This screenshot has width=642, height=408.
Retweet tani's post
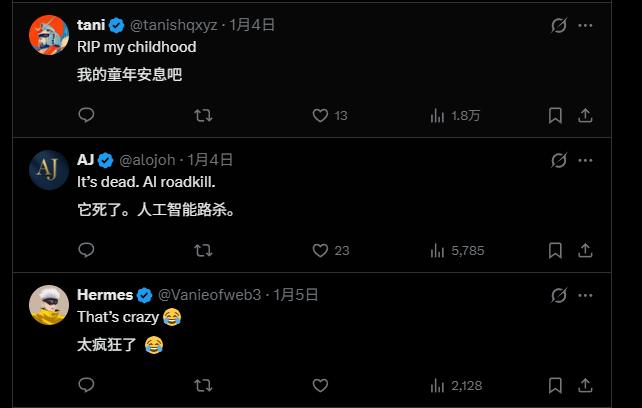[x=203, y=115]
